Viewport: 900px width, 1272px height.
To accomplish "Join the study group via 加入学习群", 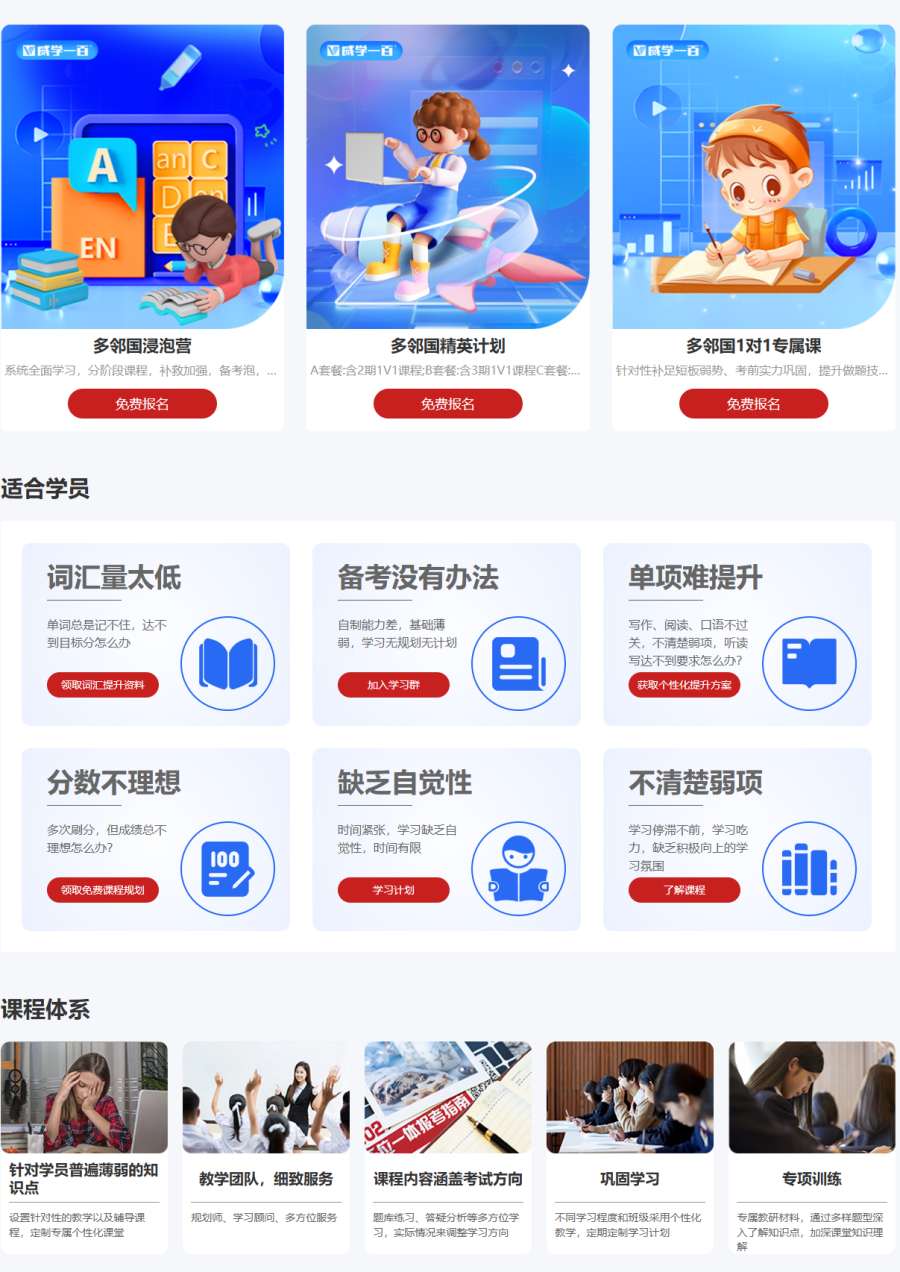I will (393, 685).
